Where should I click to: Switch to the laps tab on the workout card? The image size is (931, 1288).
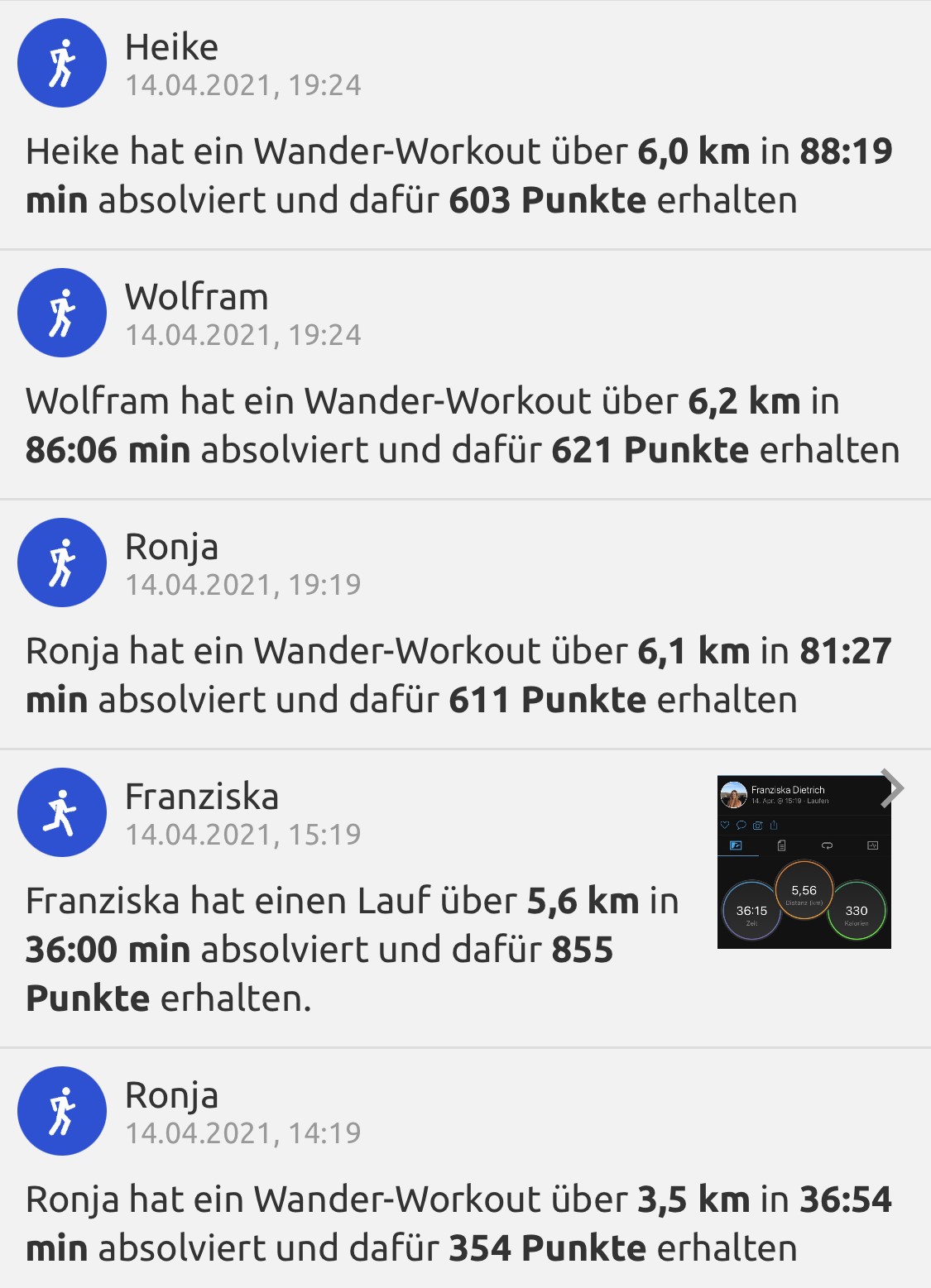[x=828, y=845]
